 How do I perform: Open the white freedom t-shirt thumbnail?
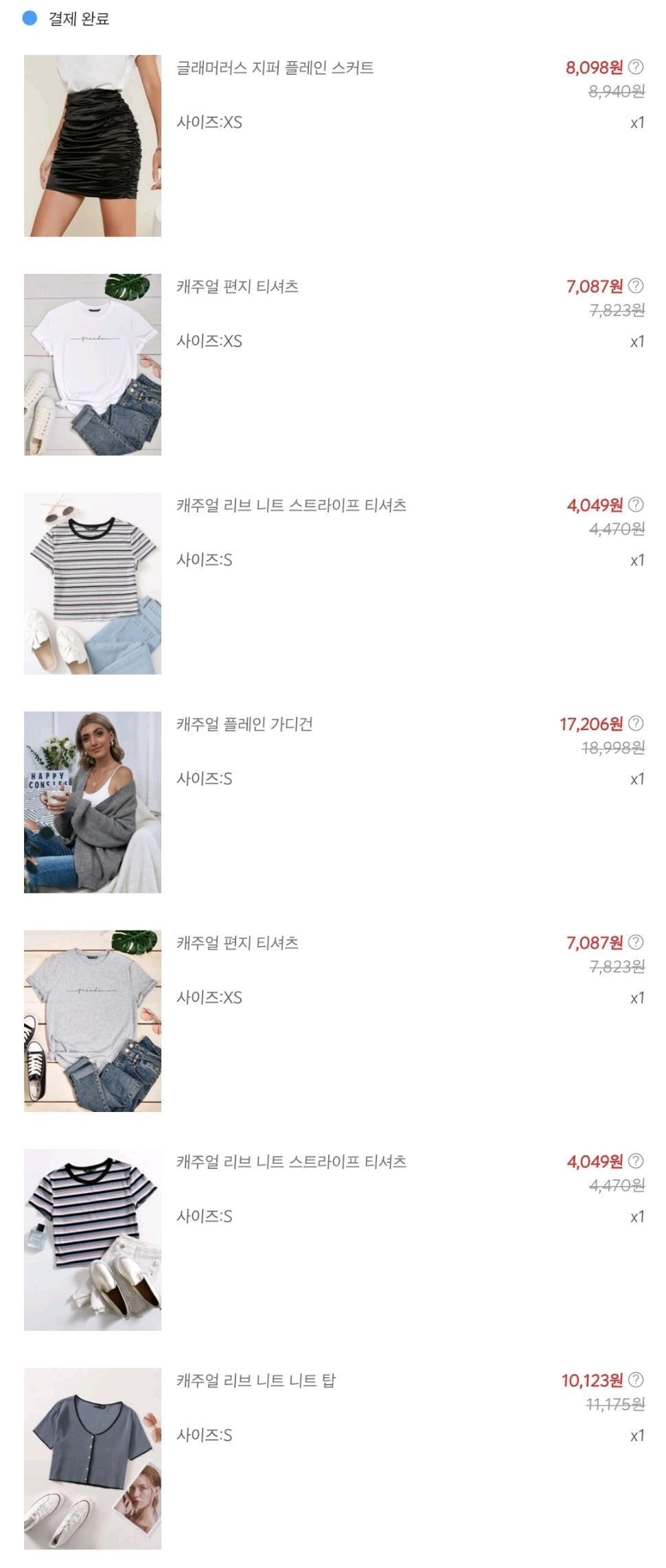[93, 364]
